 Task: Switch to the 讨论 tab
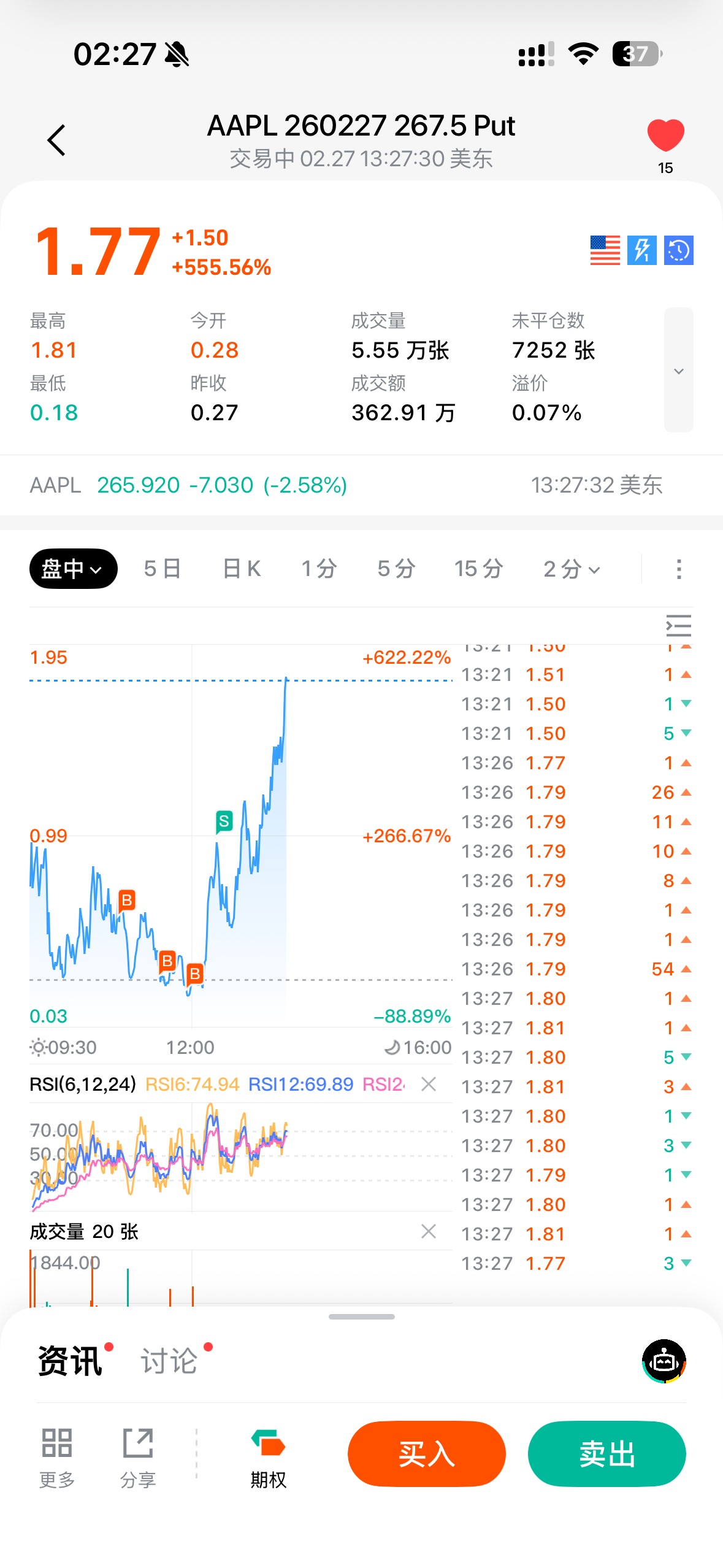point(169,1361)
